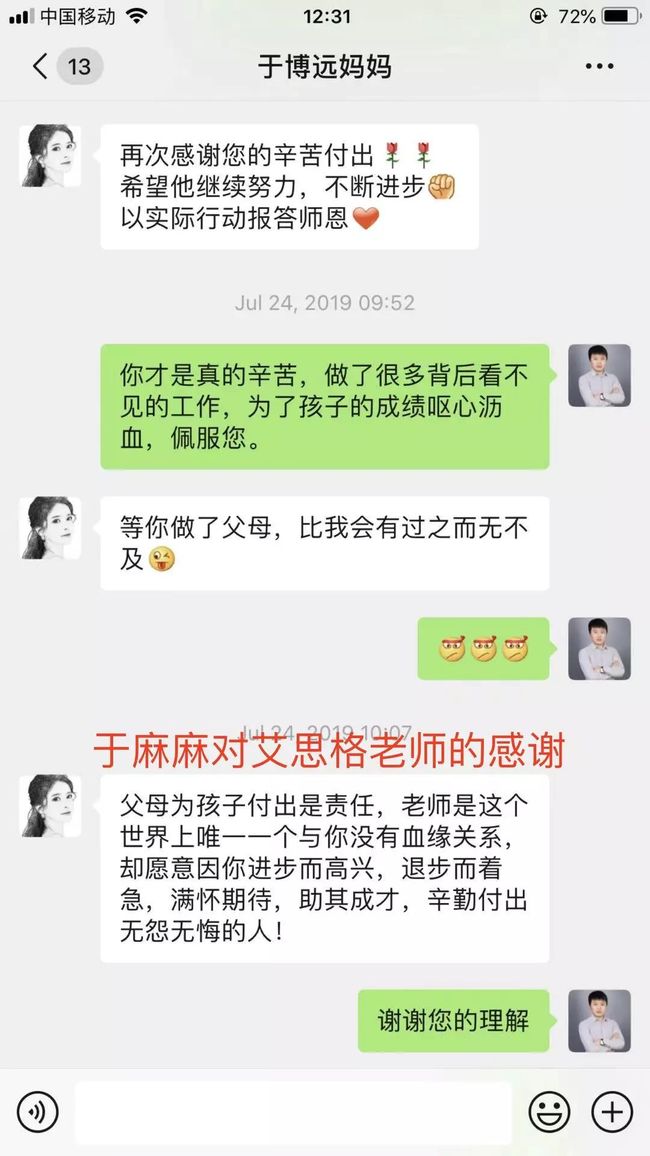This screenshot has height=1156, width=650.
Task: Open sender's avatar beside 谢谢您的理解 message
Action: tap(599, 1020)
